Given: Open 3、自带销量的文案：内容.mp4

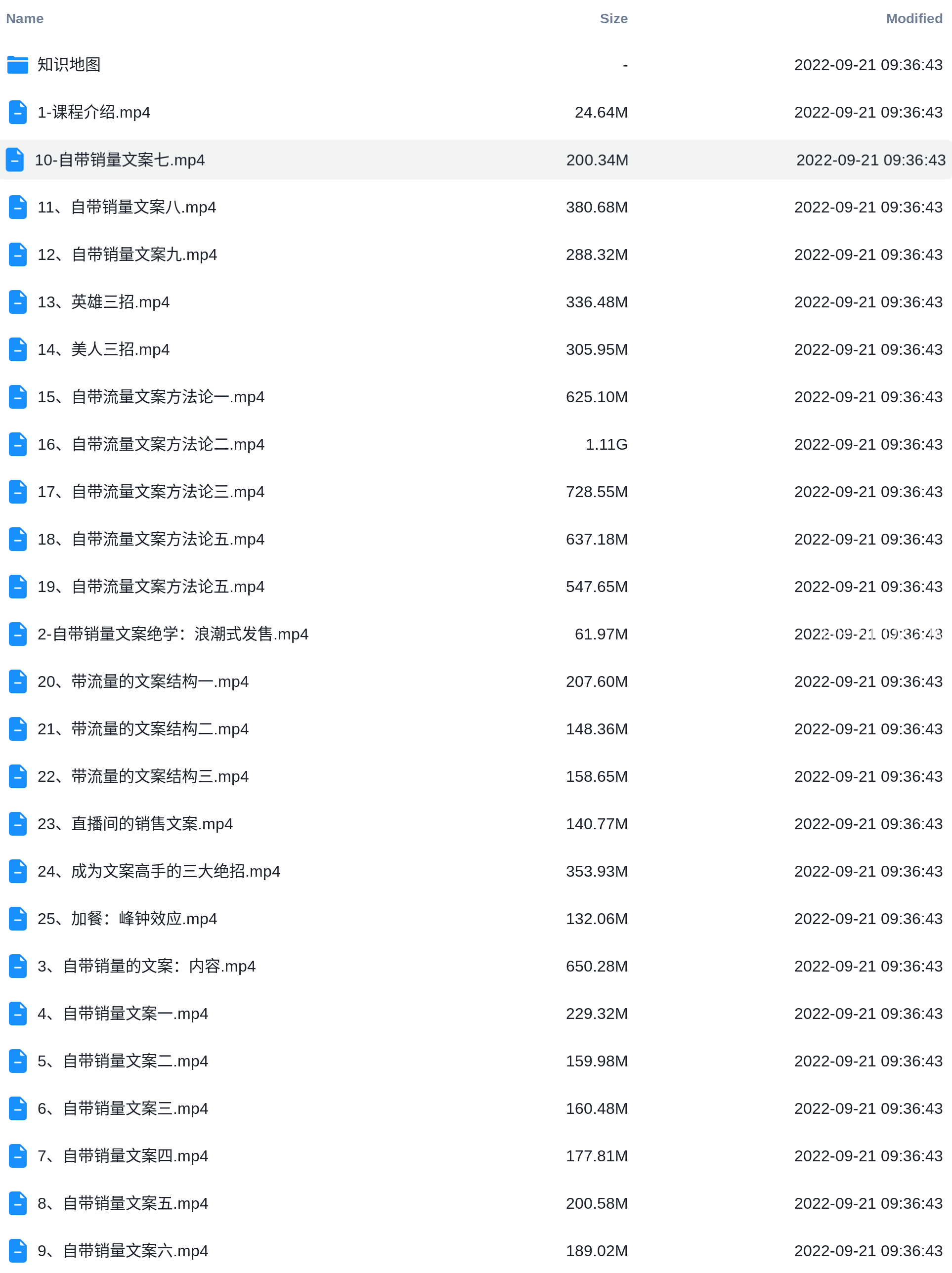Looking at the screenshot, I should [x=146, y=966].
